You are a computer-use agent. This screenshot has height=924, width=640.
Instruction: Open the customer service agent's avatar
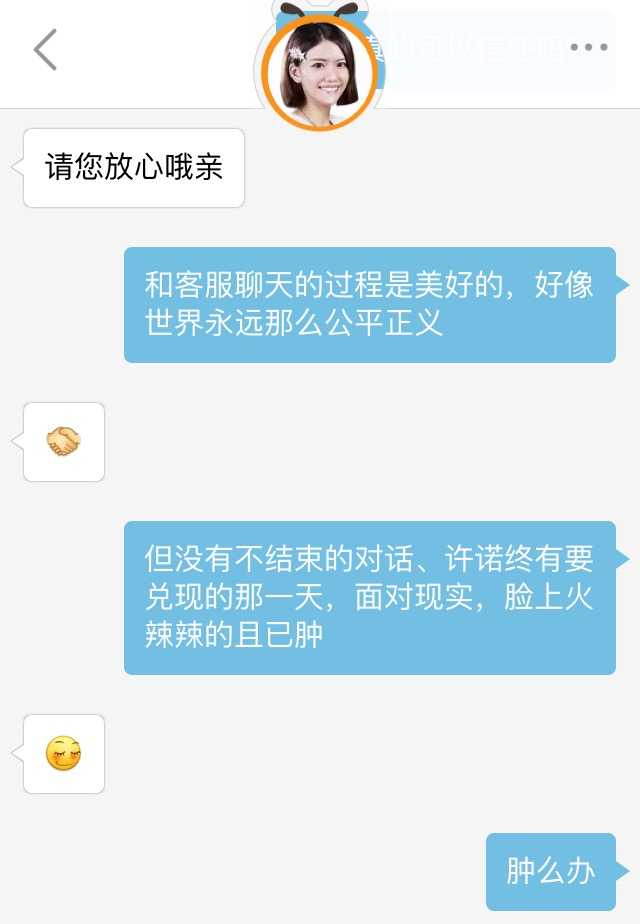319,66
